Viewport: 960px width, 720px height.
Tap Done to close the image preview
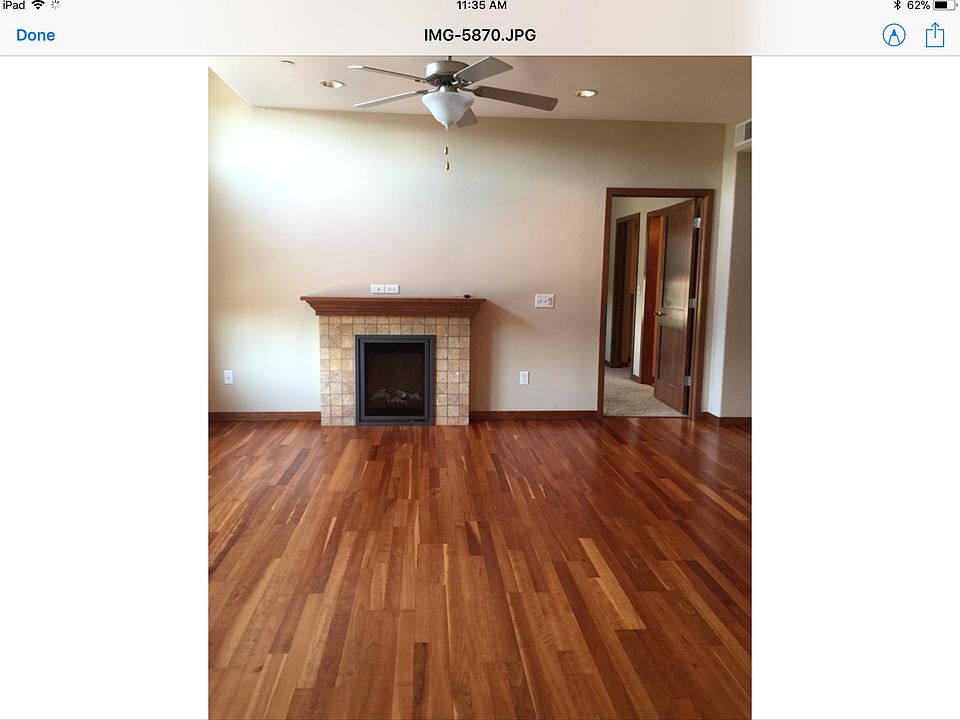point(35,35)
